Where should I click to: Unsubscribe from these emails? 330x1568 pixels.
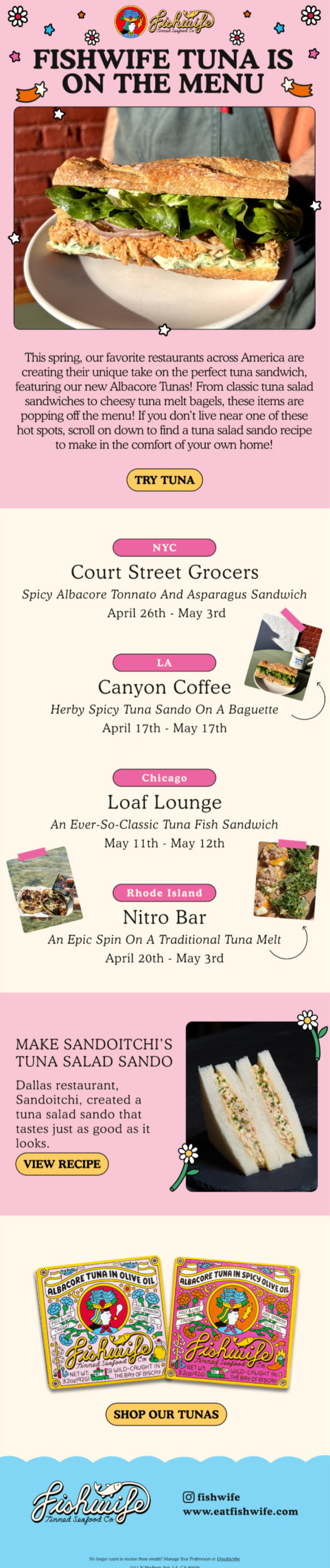[228, 1559]
